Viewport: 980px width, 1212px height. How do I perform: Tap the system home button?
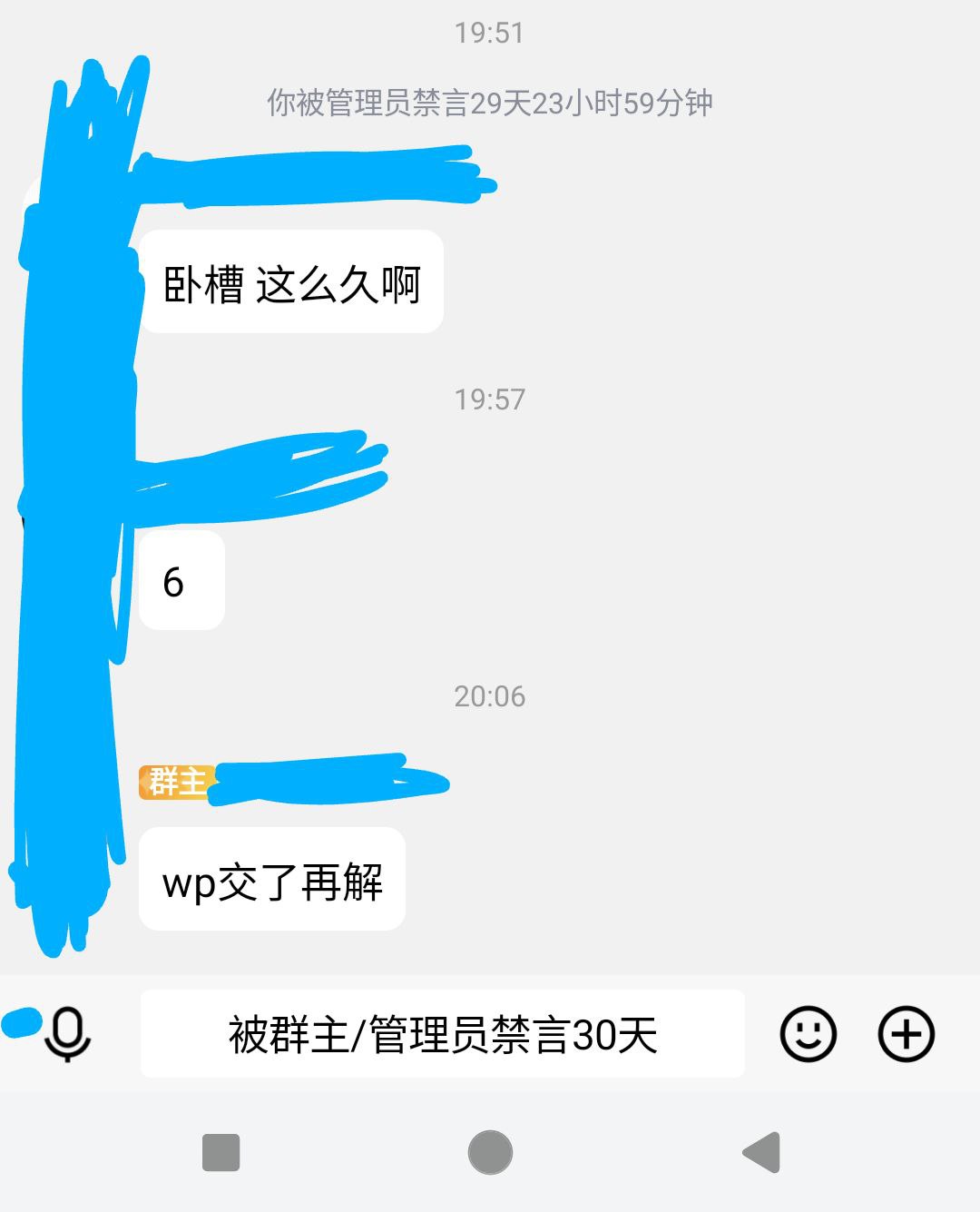[x=490, y=1152]
